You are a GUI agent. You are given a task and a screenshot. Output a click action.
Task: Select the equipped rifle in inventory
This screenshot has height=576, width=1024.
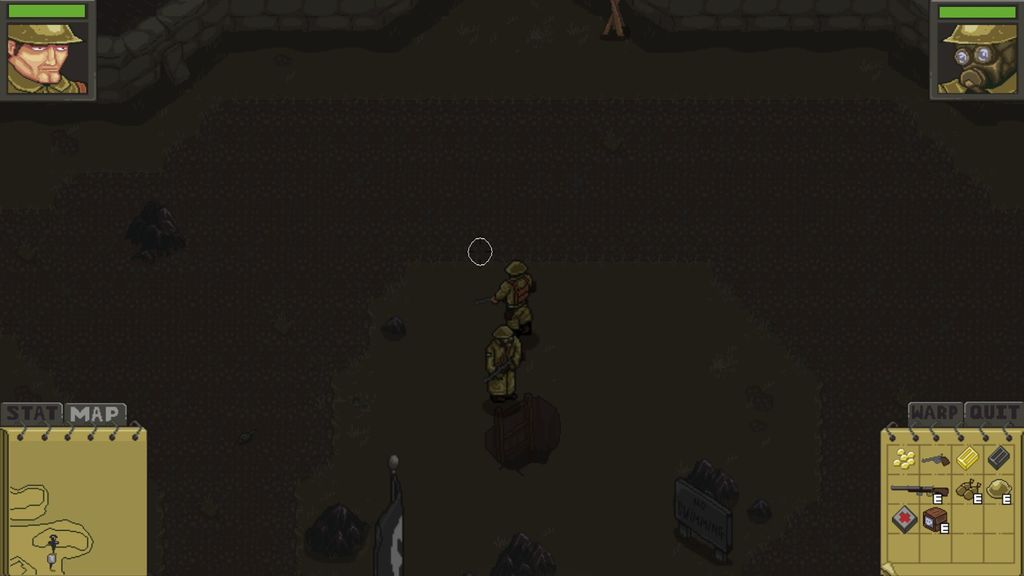pos(918,490)
